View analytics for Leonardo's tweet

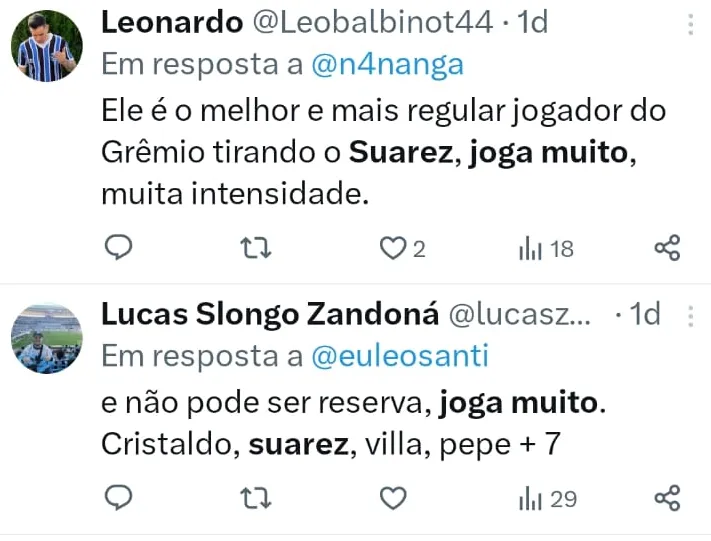(x=546, y=248)
